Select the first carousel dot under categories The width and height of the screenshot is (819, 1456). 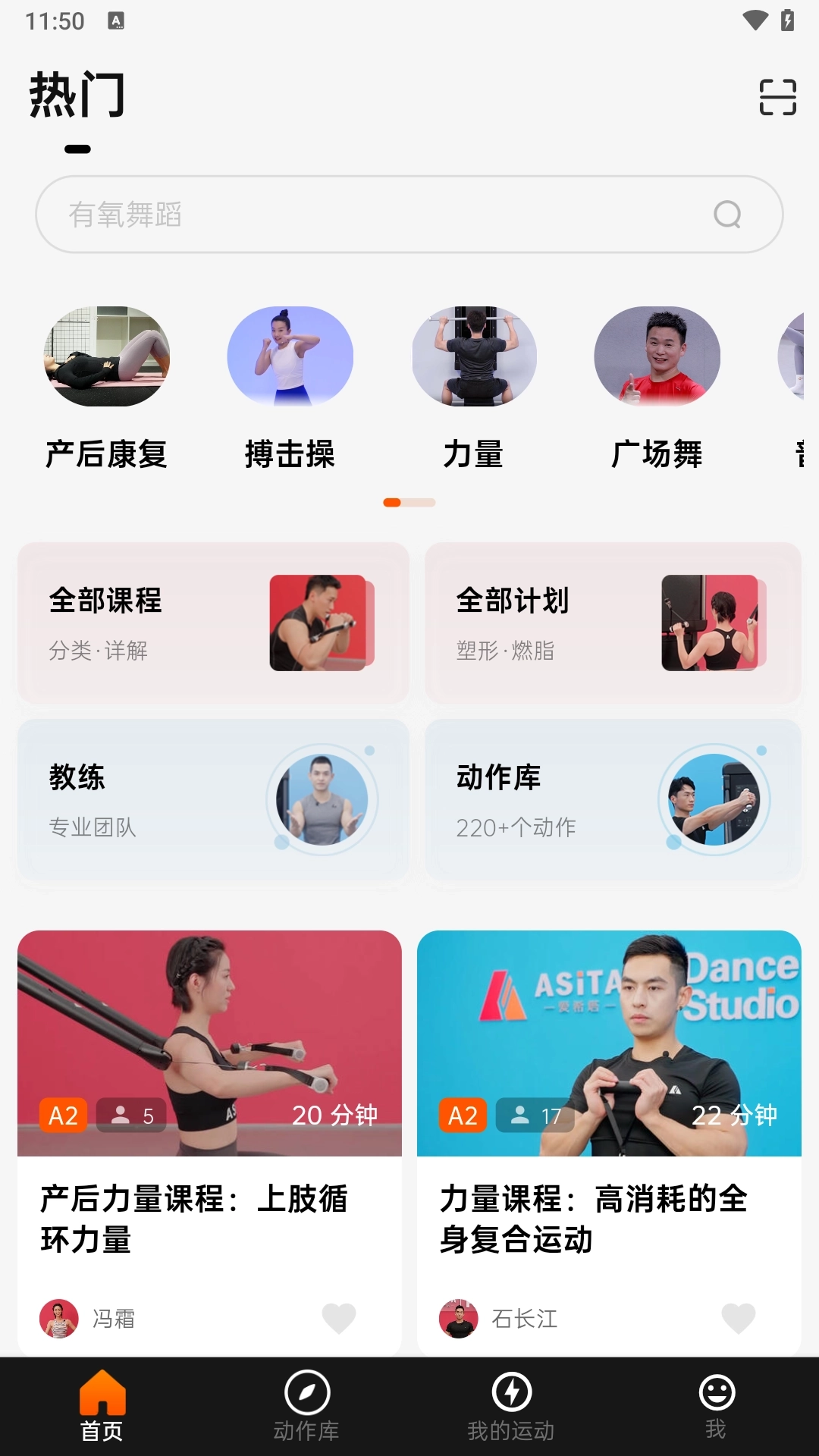(x=392, y=502)
